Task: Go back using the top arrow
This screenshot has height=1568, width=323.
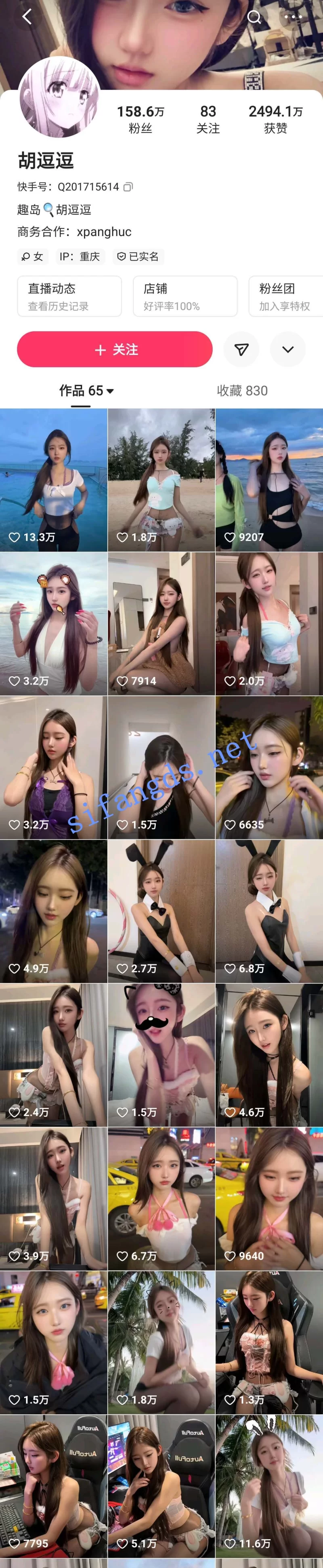Action: click(27, 17)
